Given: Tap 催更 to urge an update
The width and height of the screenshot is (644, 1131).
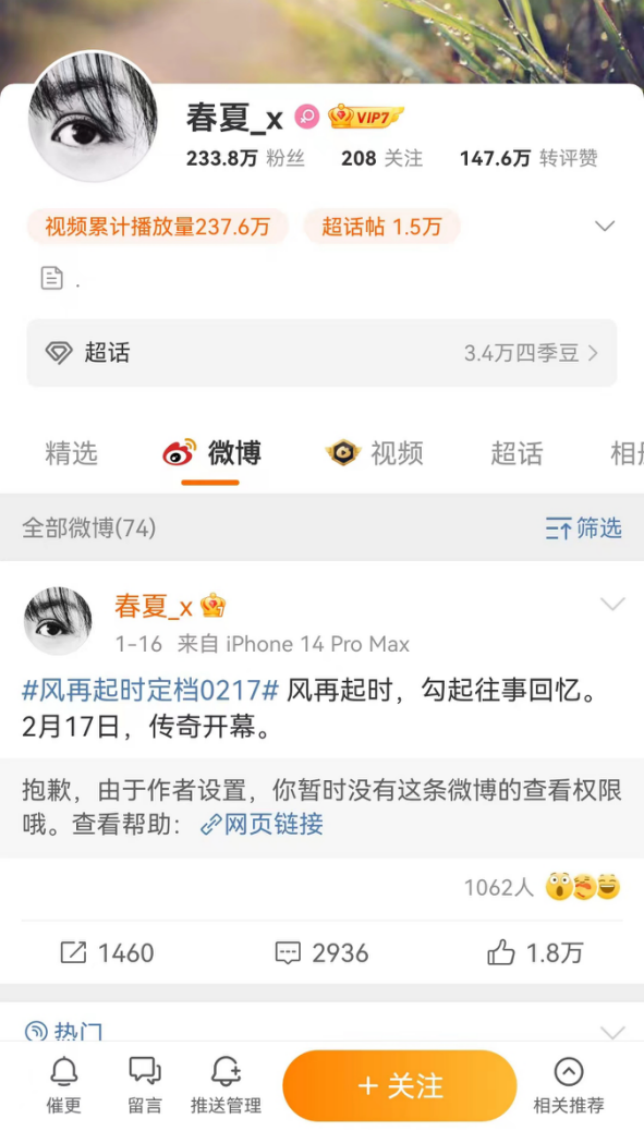Looking at the screenshot, I should [x=64, y=1085].
